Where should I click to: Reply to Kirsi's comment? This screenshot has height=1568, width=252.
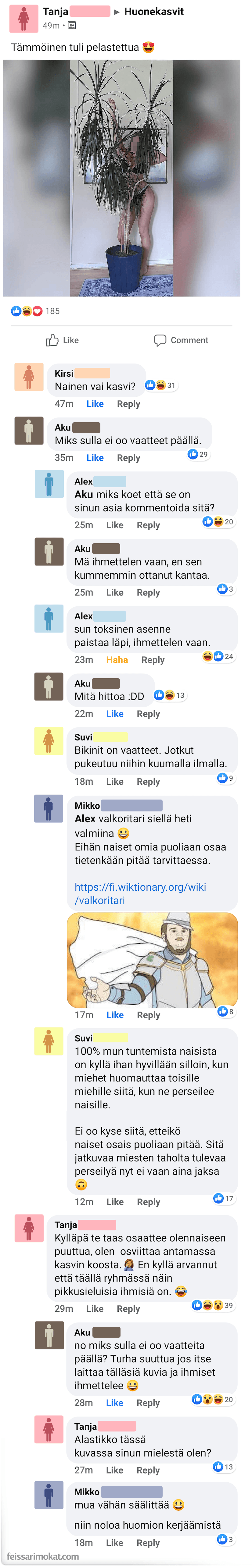point(128,403)
